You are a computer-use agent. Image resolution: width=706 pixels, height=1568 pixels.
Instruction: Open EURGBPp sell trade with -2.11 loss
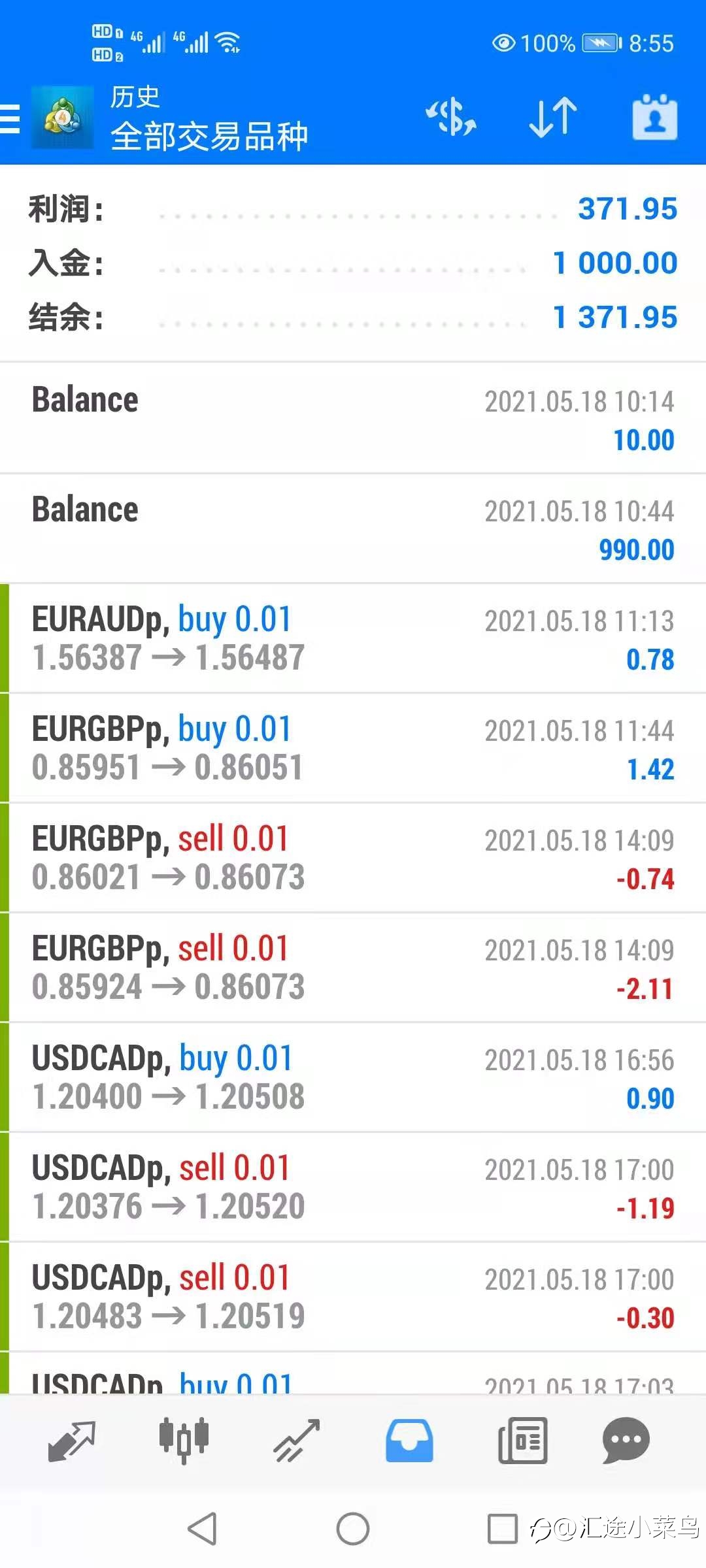(353, 968)
